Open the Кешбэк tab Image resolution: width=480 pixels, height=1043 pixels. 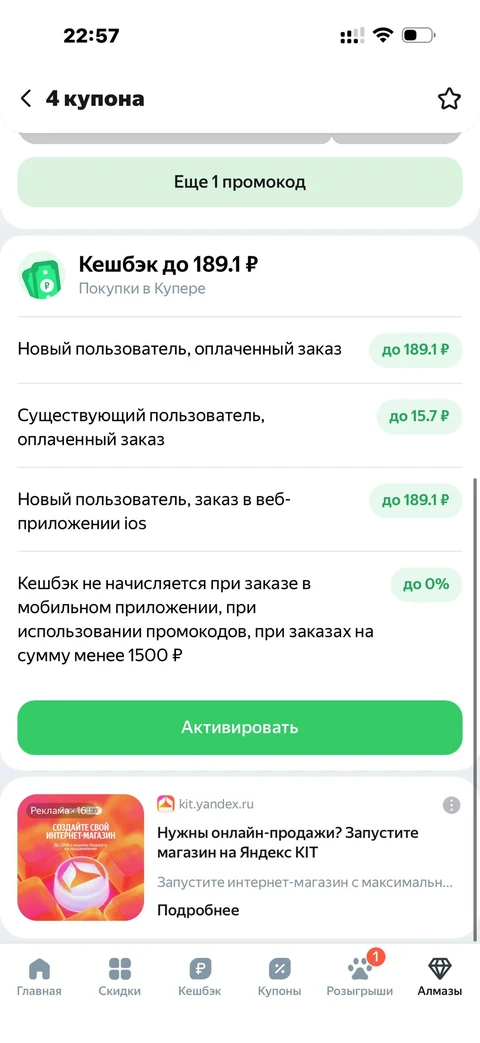click(x=199, y=977)
